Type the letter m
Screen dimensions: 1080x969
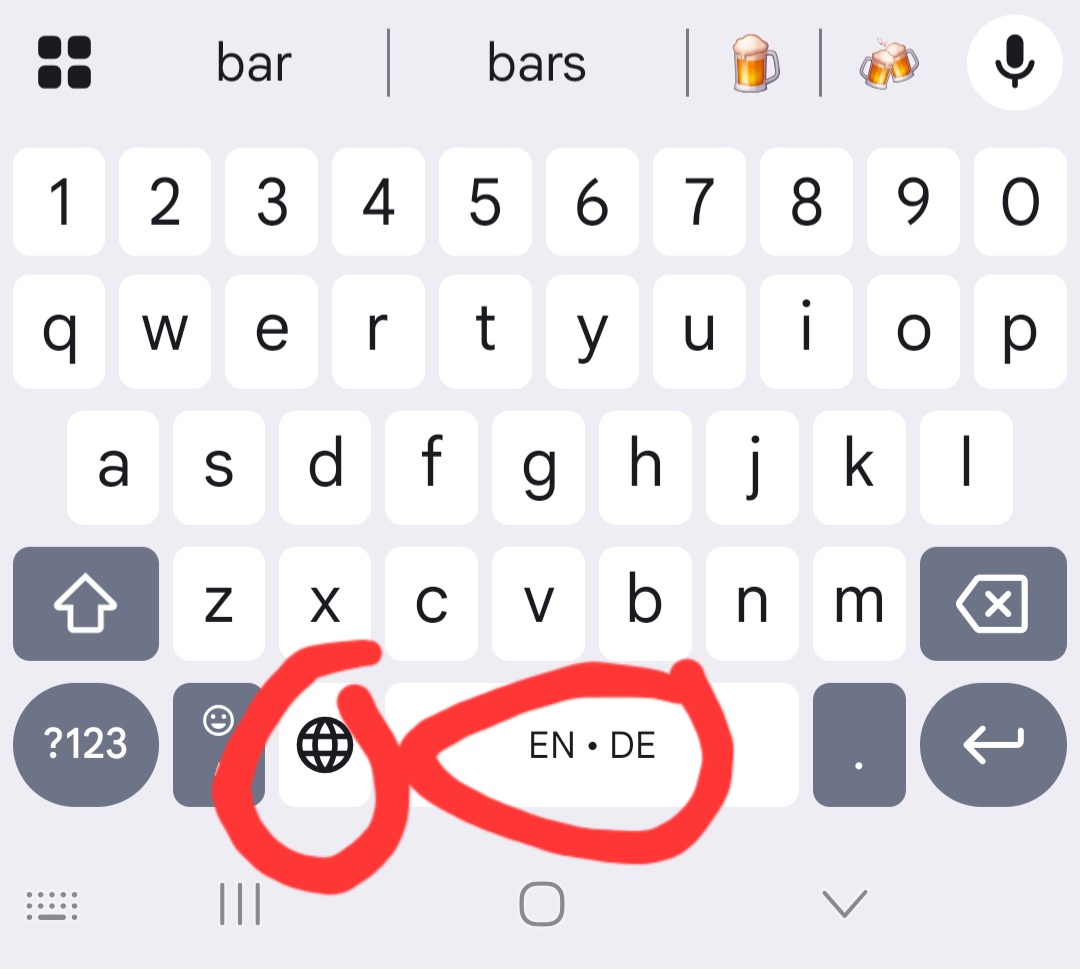pyautogui.click(x=859, y=603)
